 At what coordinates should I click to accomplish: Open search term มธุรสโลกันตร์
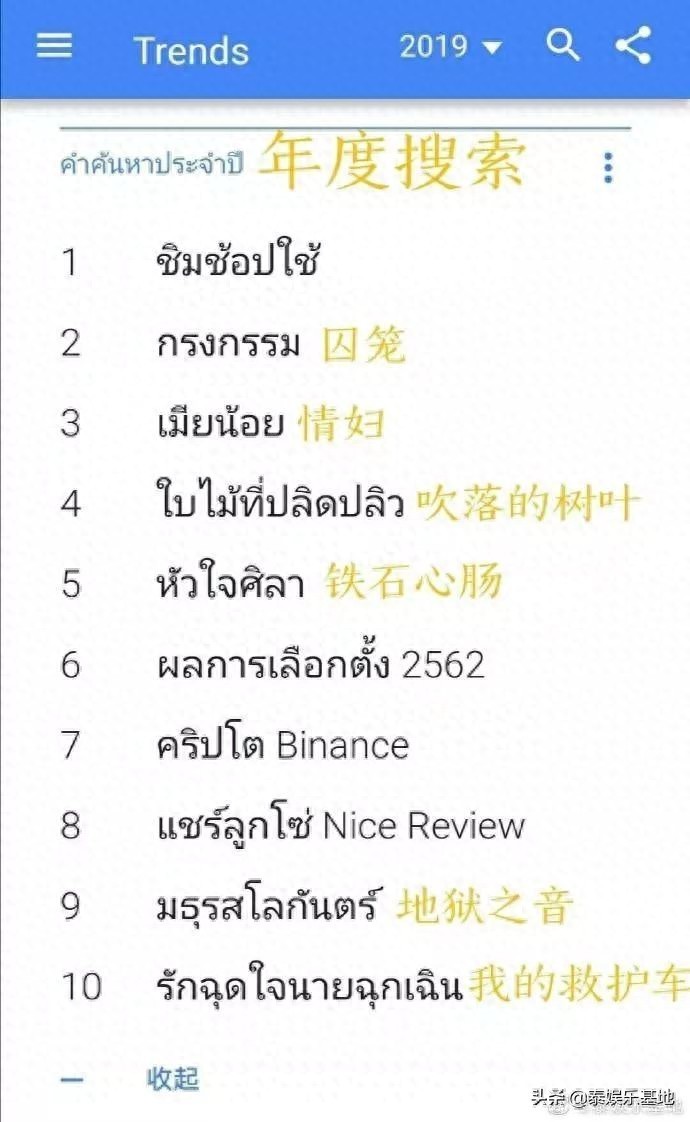point(269,907)
